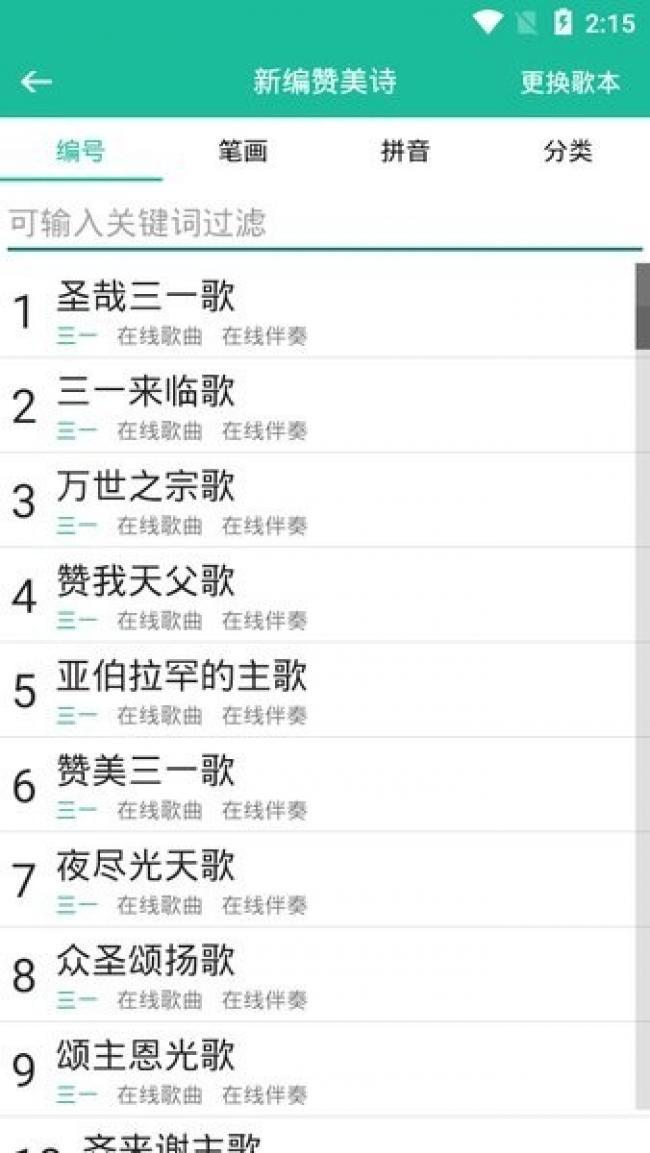Switch to the 分类 tab
The width and height of the screenshot is (650, 1153).
click(568, 151)
